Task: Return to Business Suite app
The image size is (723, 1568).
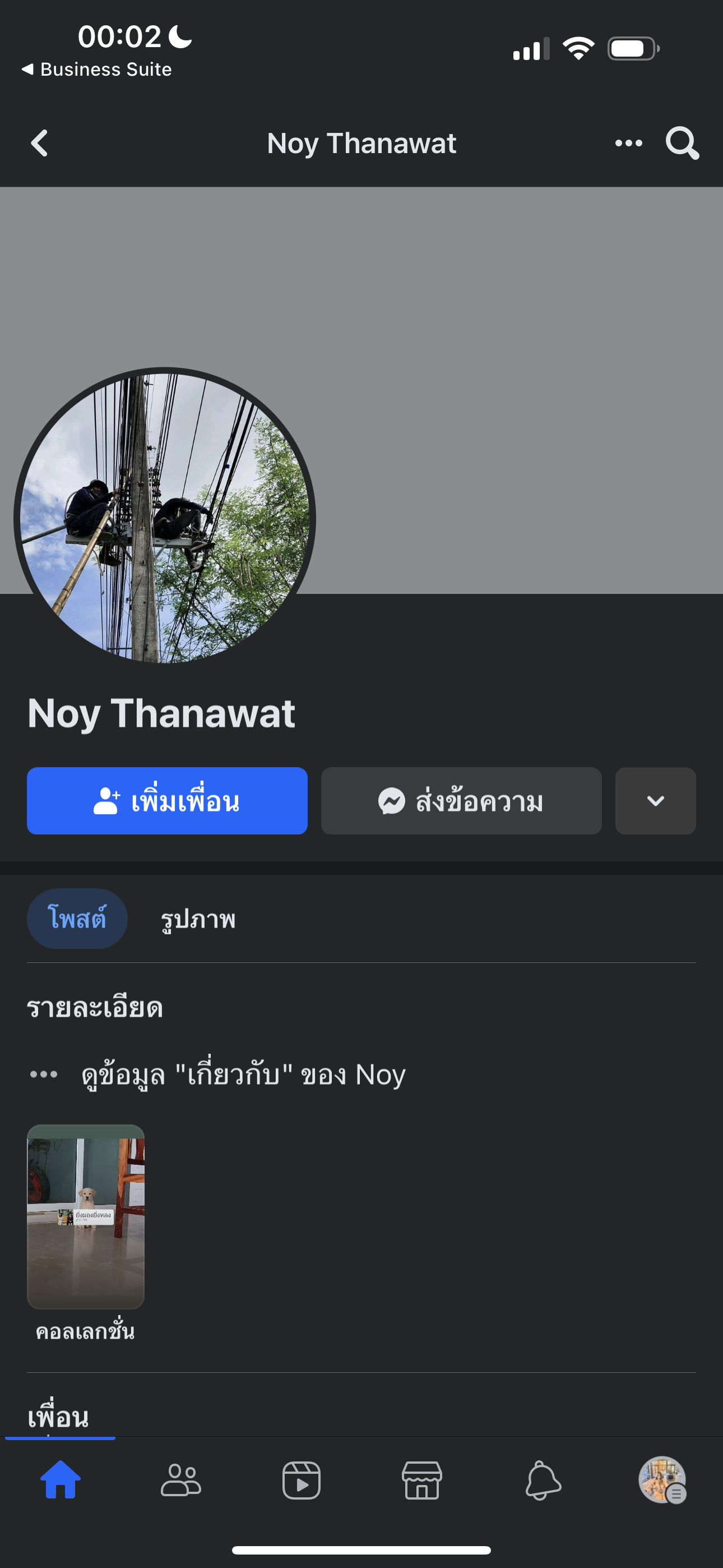Action: 98,70
